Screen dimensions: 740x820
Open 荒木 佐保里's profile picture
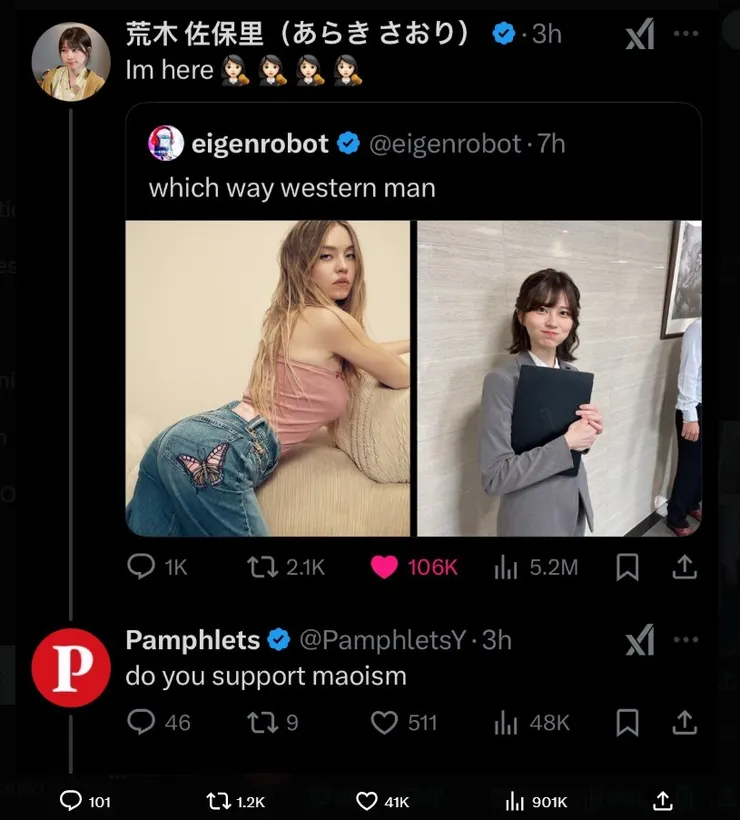(x=70, y=61)
